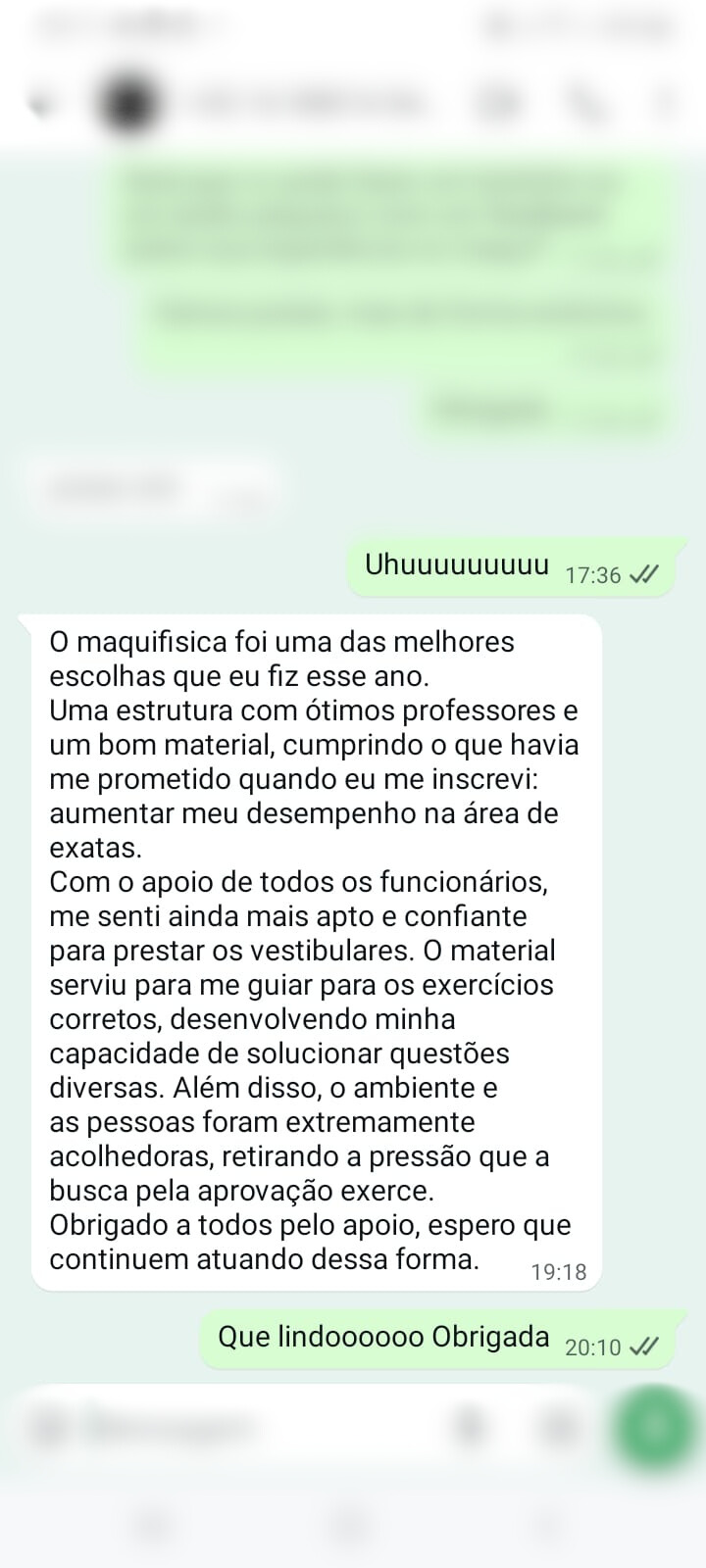
Task: Open the chat overflow menu
Action: click(x=667, y=102)
